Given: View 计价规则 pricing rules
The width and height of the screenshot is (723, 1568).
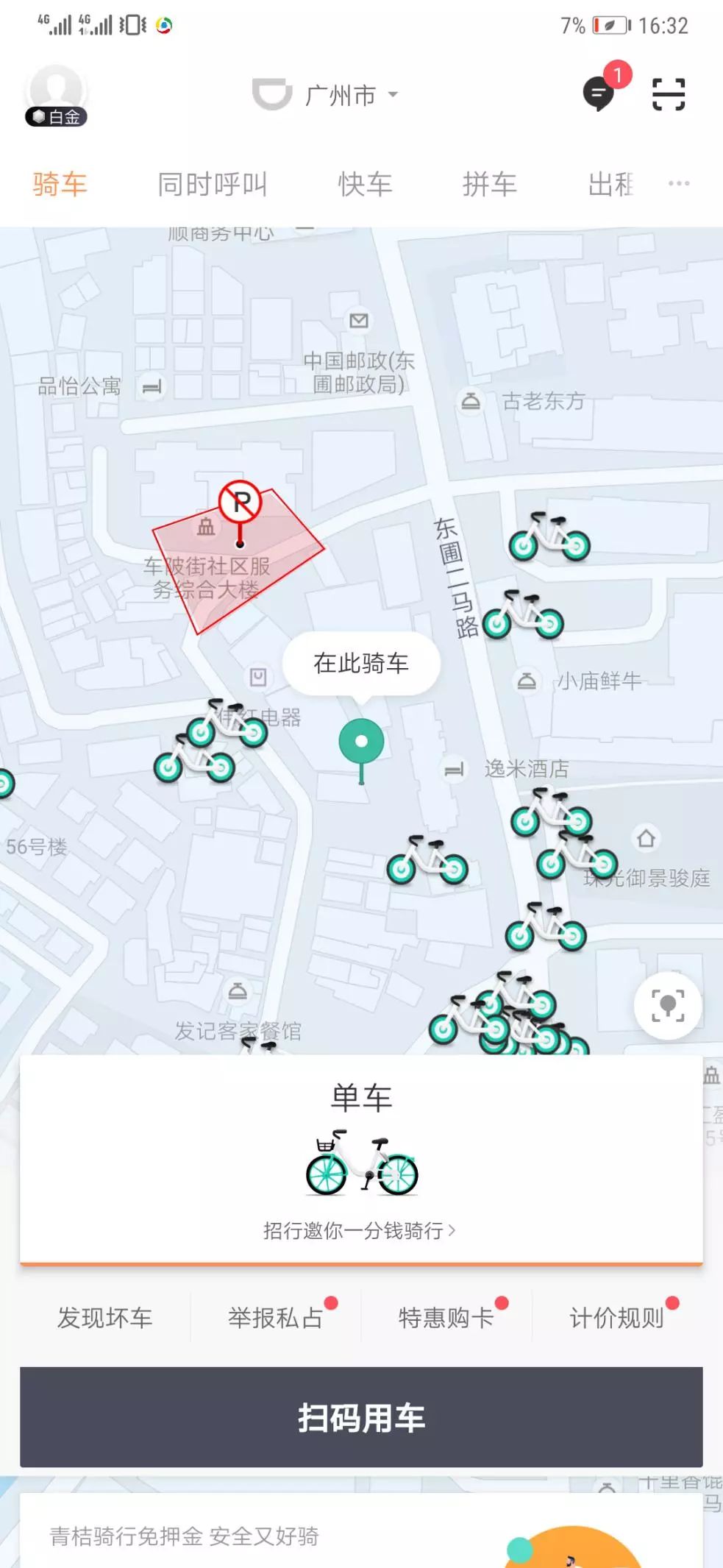Looking at the screenshot, I should click(x=617, y=1317).
